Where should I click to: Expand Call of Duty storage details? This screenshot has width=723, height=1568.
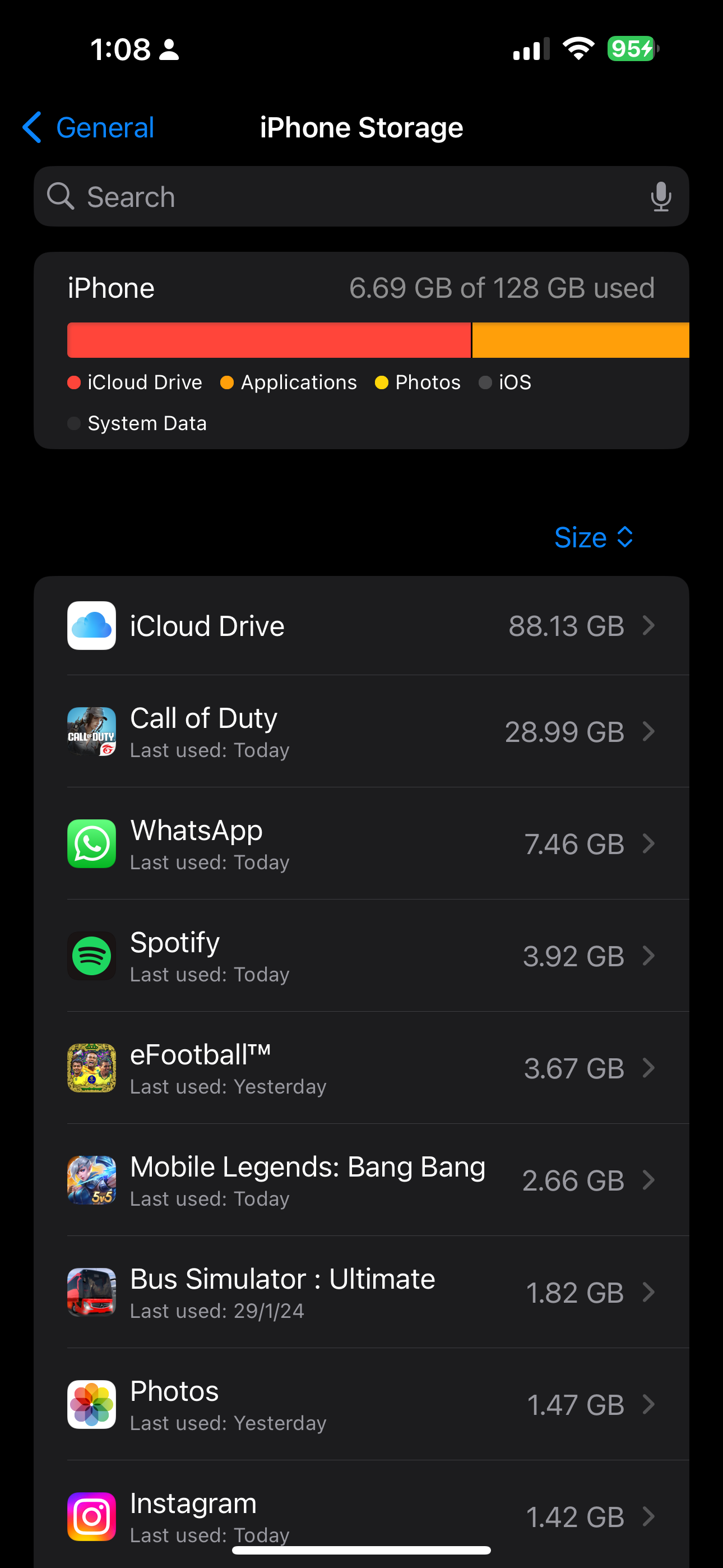coord(649,731)
